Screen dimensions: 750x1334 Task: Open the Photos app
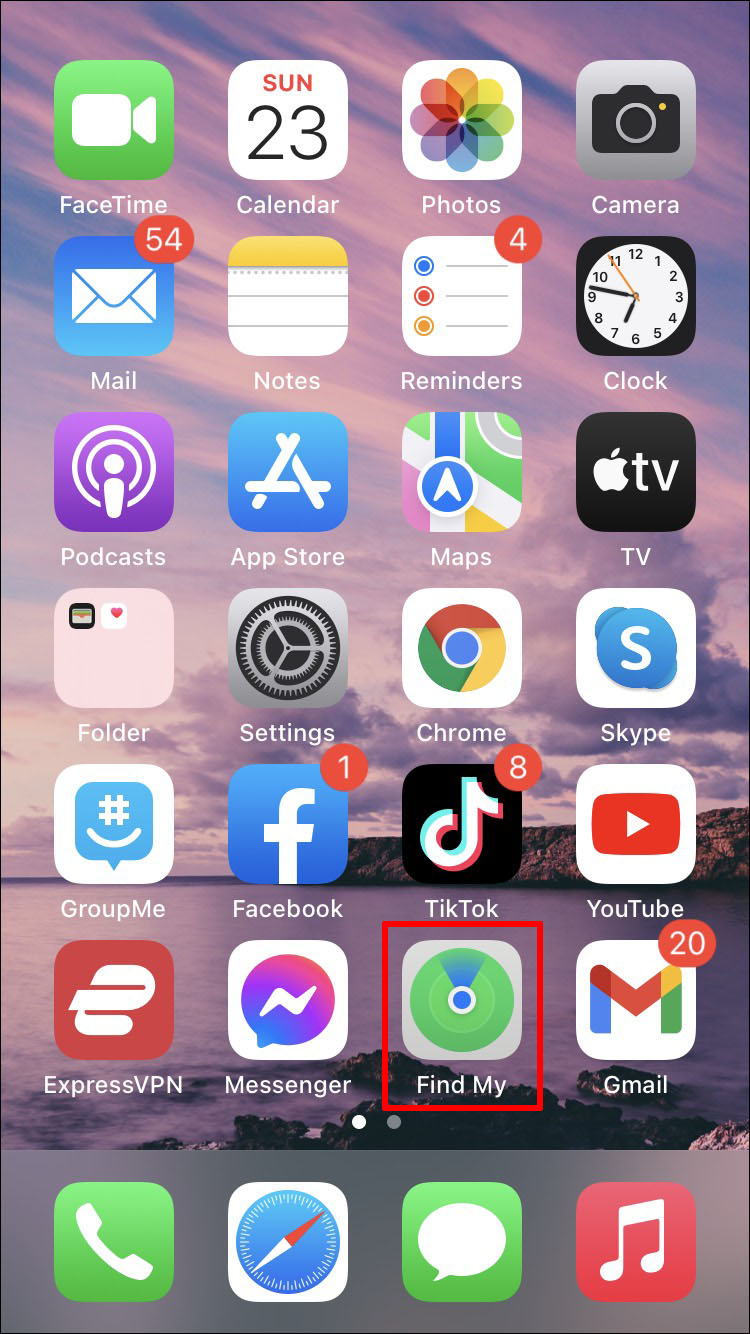[461, 120]
